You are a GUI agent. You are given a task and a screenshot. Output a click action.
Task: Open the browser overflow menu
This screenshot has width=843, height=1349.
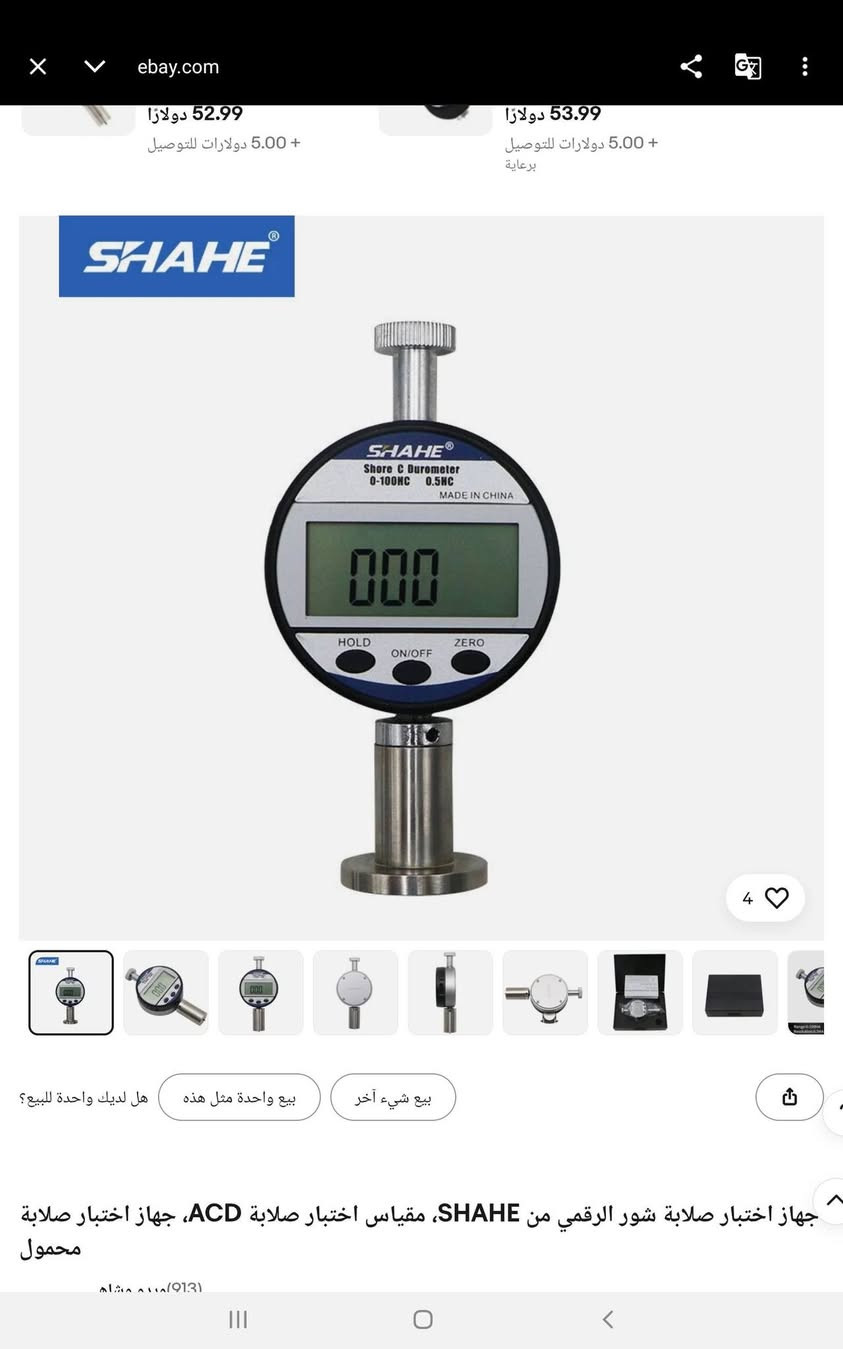point(804,67)
